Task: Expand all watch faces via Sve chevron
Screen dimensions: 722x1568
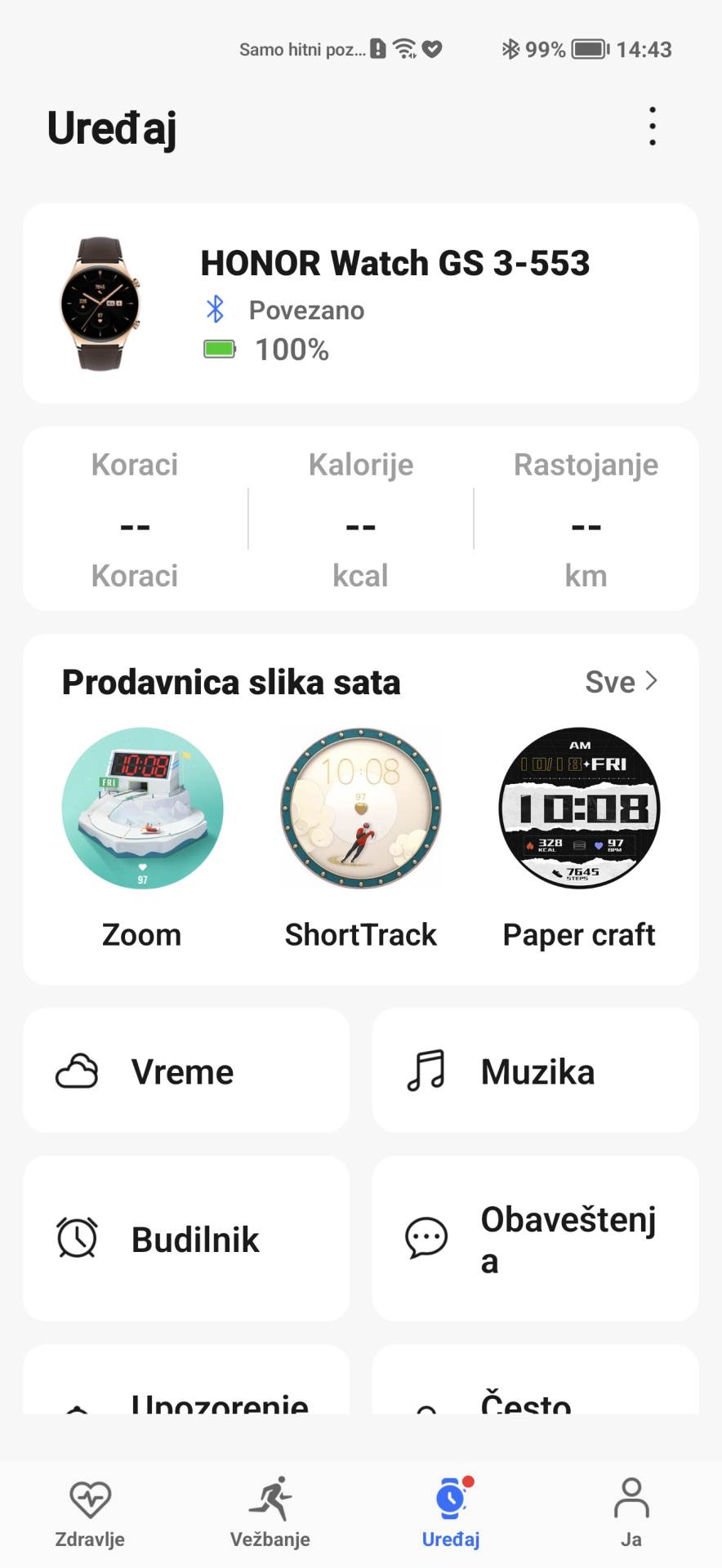Action: coord(622,681)
